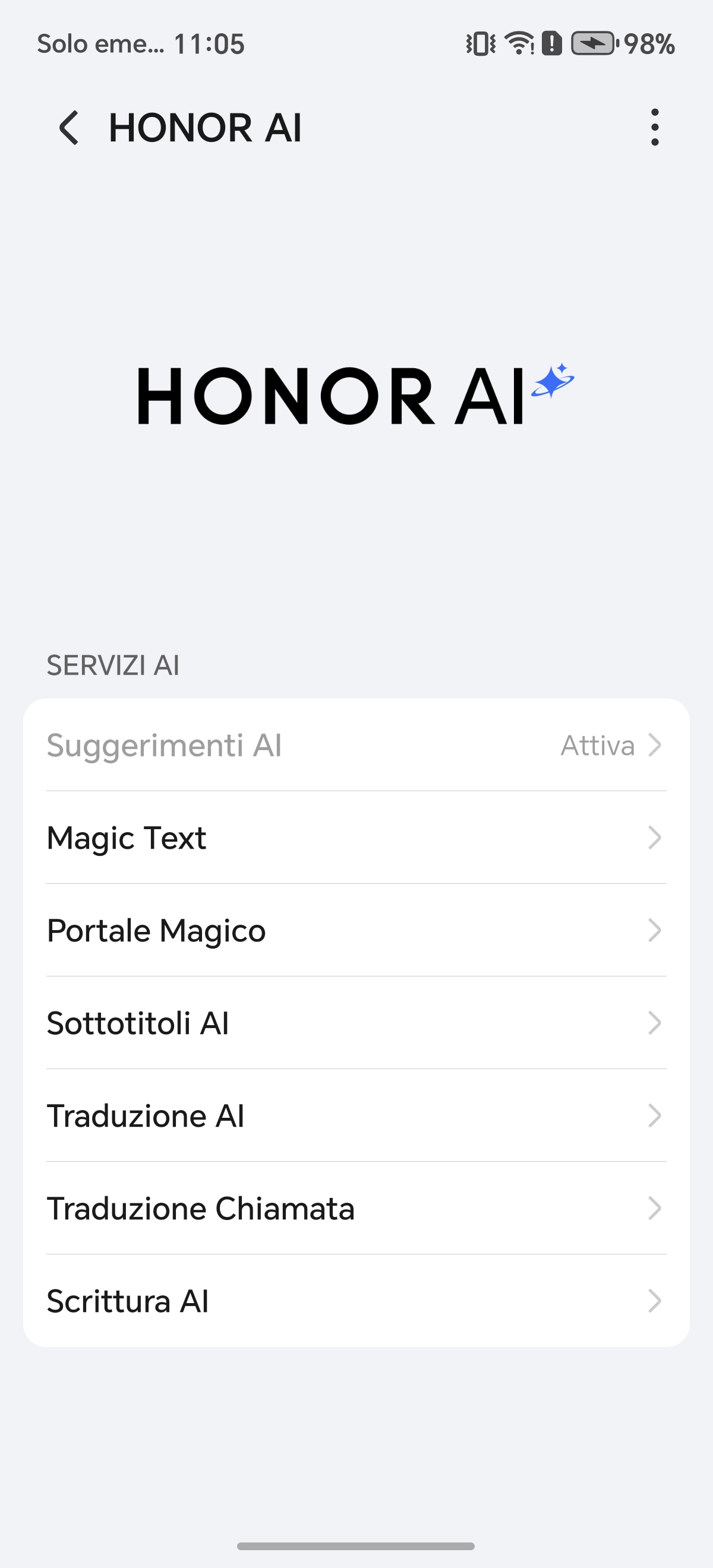
Task: Open Magic Text
Action: [356, 837]
